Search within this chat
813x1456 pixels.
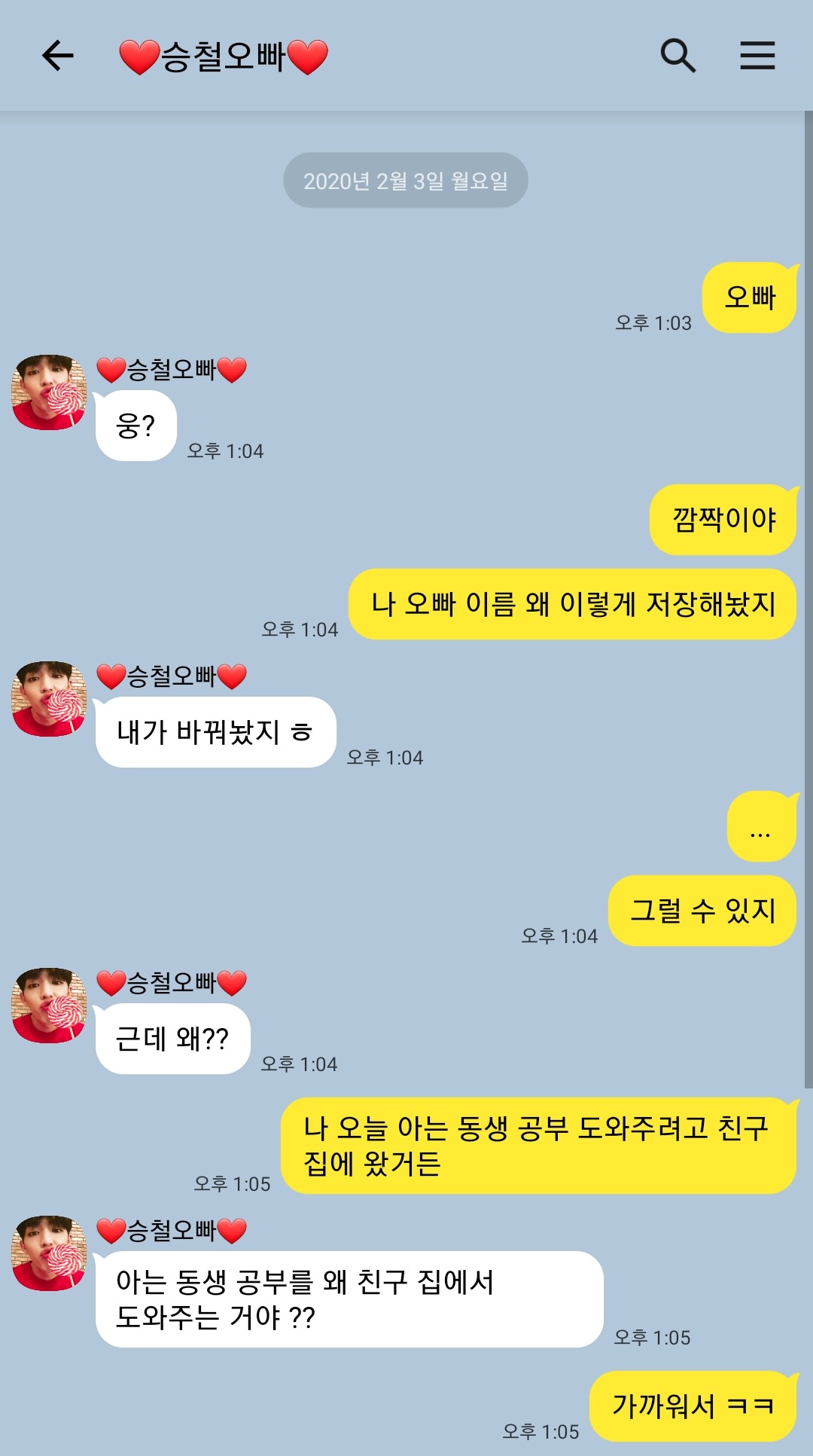point(677,56)
